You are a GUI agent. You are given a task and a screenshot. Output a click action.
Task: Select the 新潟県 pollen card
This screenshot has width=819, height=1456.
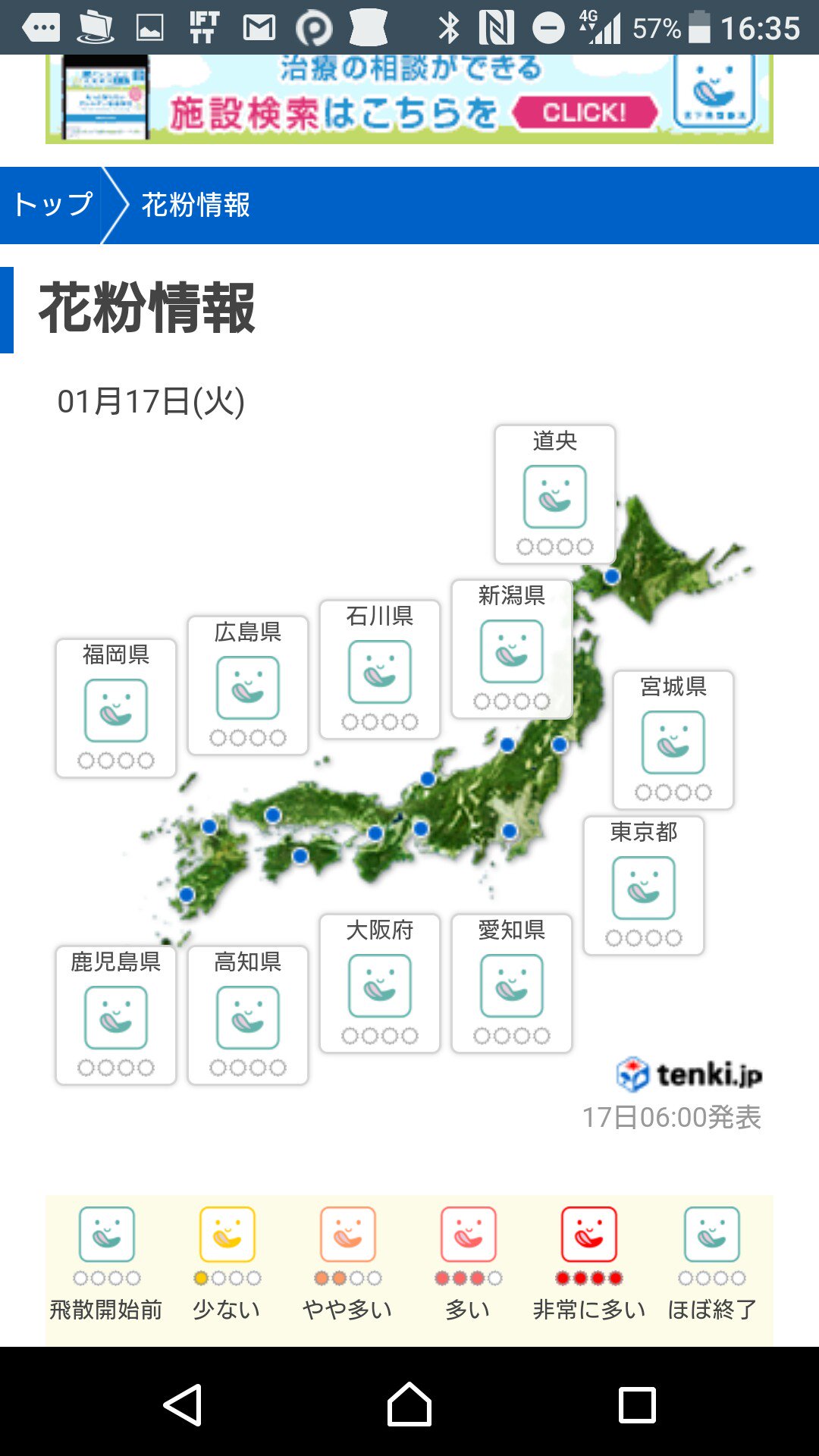pos(512,649)
